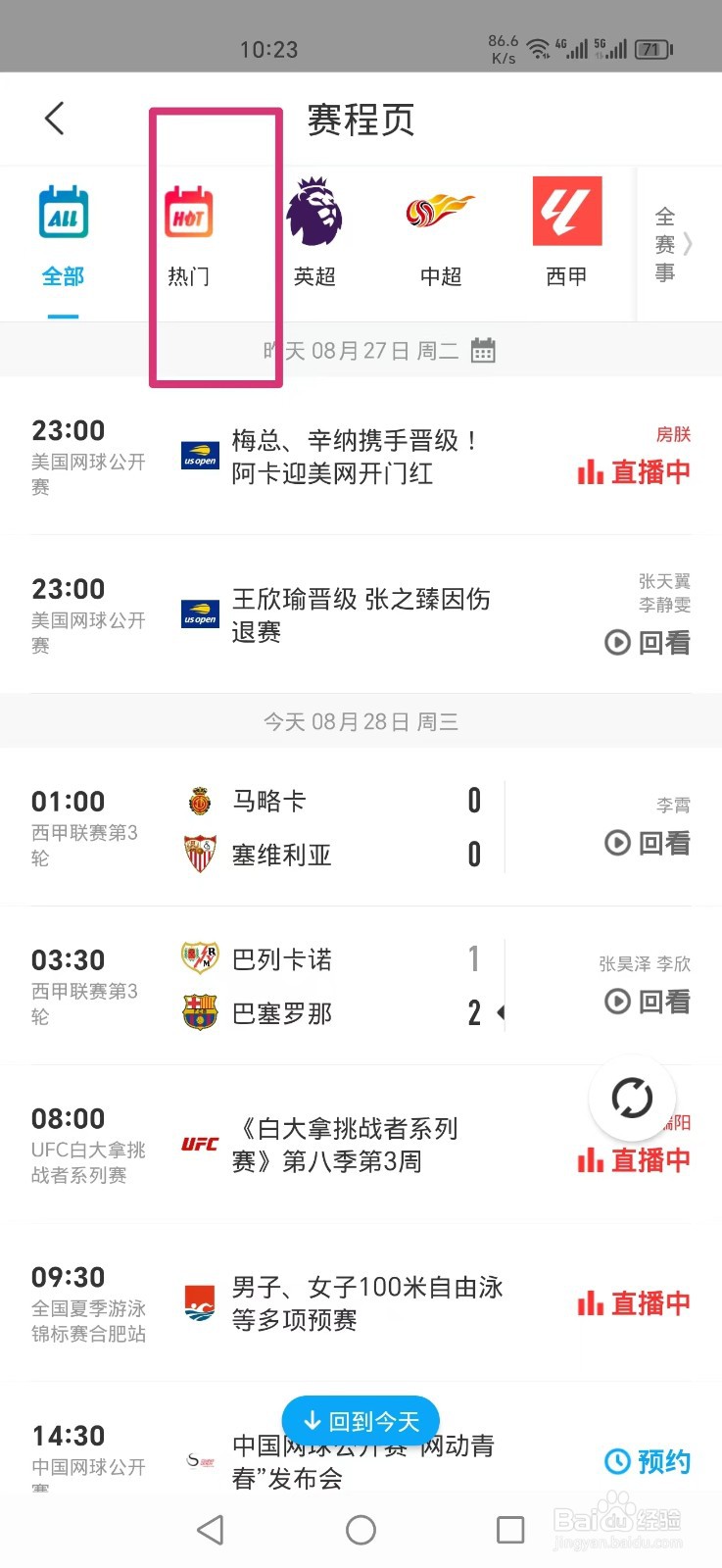Watch live 梅总、辛纳携手晋级 US Open match
Screen dimensions: 722x1568
634,471
